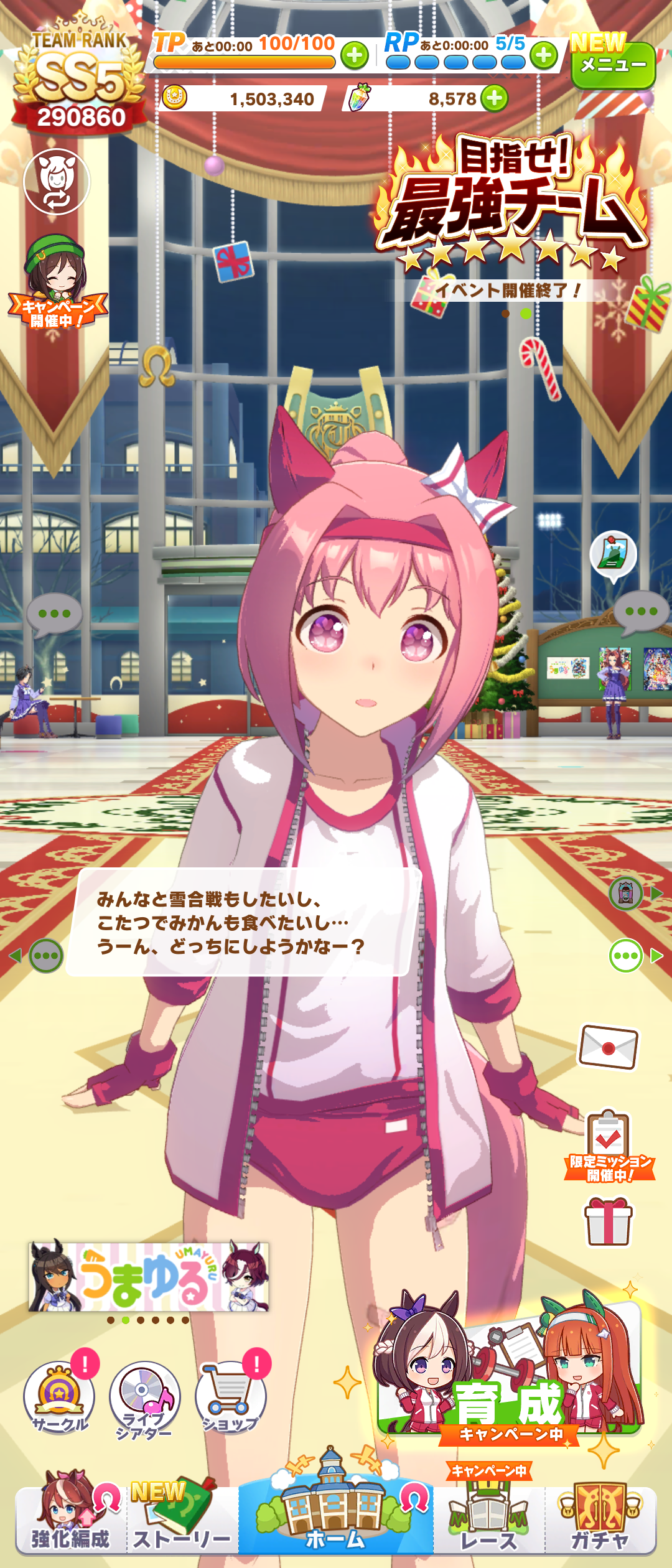Viewport: 672px width, 1568px height.
Task: Open the キャンペーン開催中 campaign badge
Action: pyautogui.click(x=57, y=283)
